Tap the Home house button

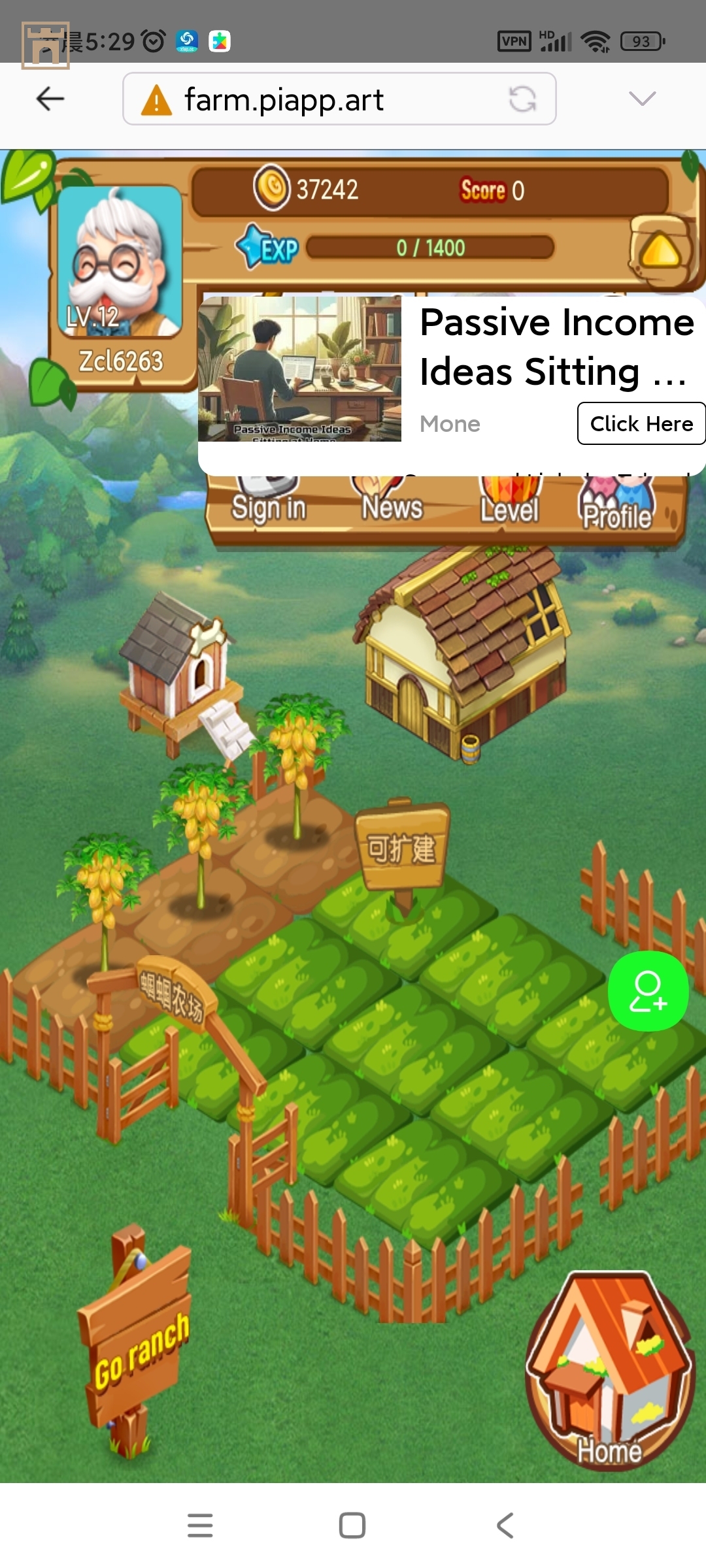(609, 1372)
